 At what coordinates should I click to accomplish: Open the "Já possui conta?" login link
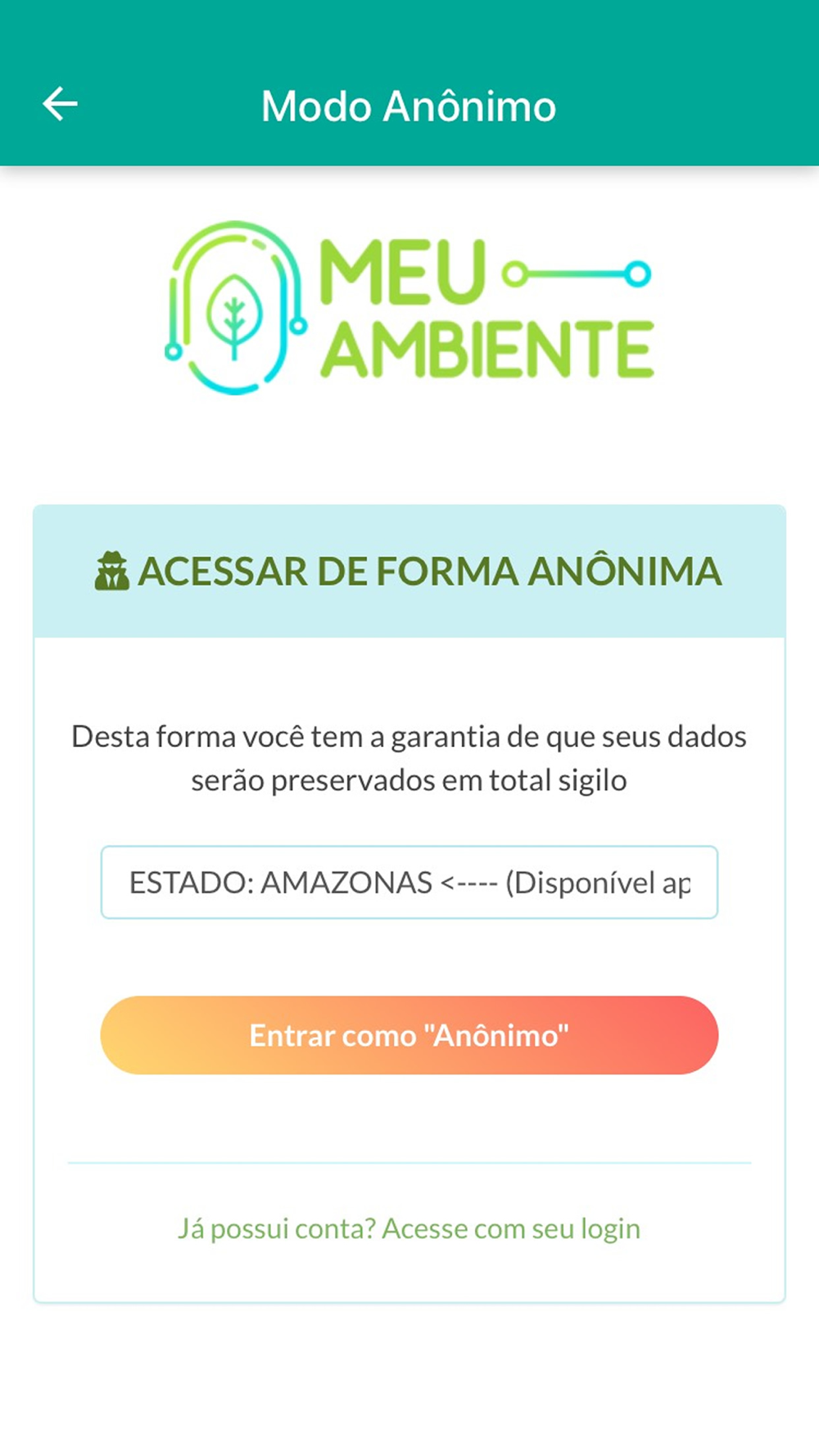click(409, 1228)
